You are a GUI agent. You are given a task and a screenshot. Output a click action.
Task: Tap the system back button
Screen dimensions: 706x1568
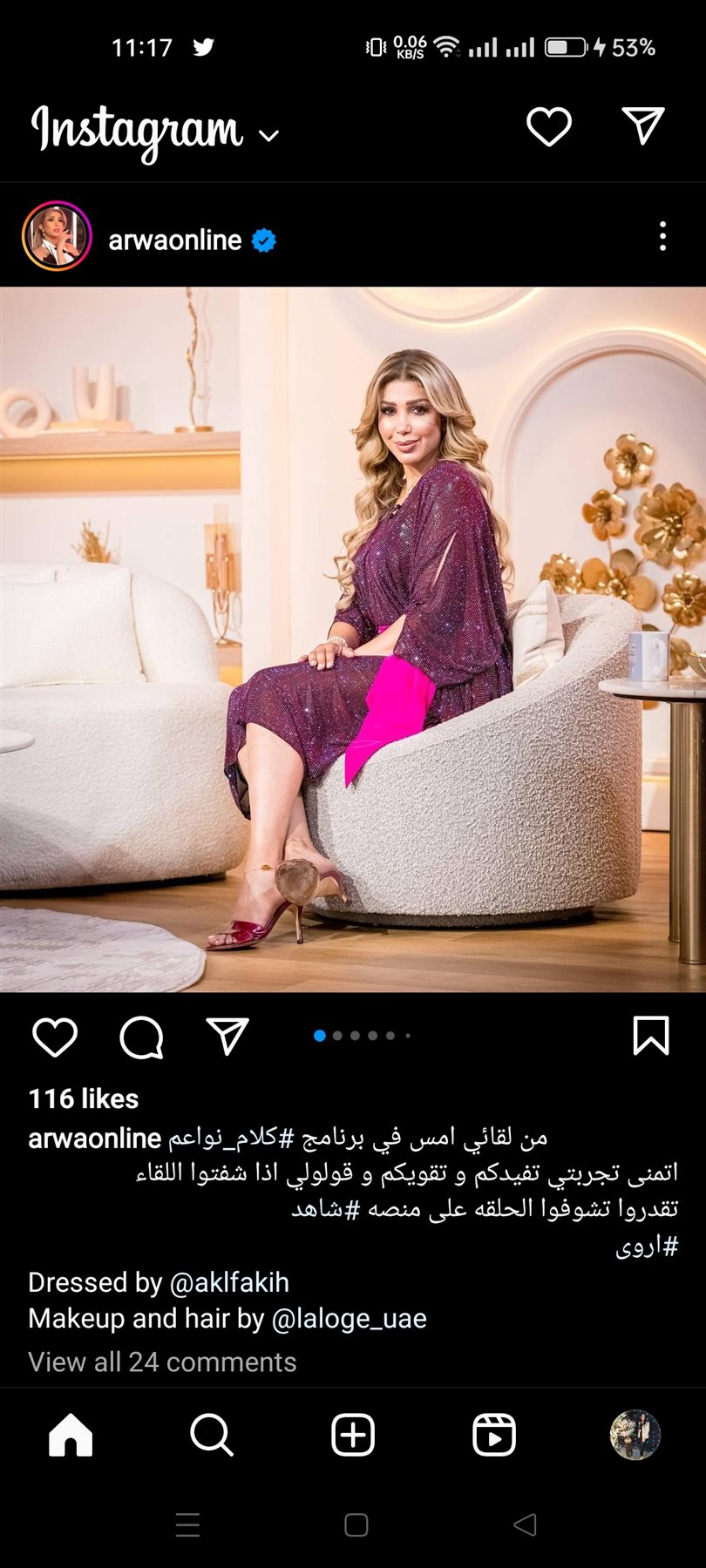pyautogui.click(x=525, y=1524)
